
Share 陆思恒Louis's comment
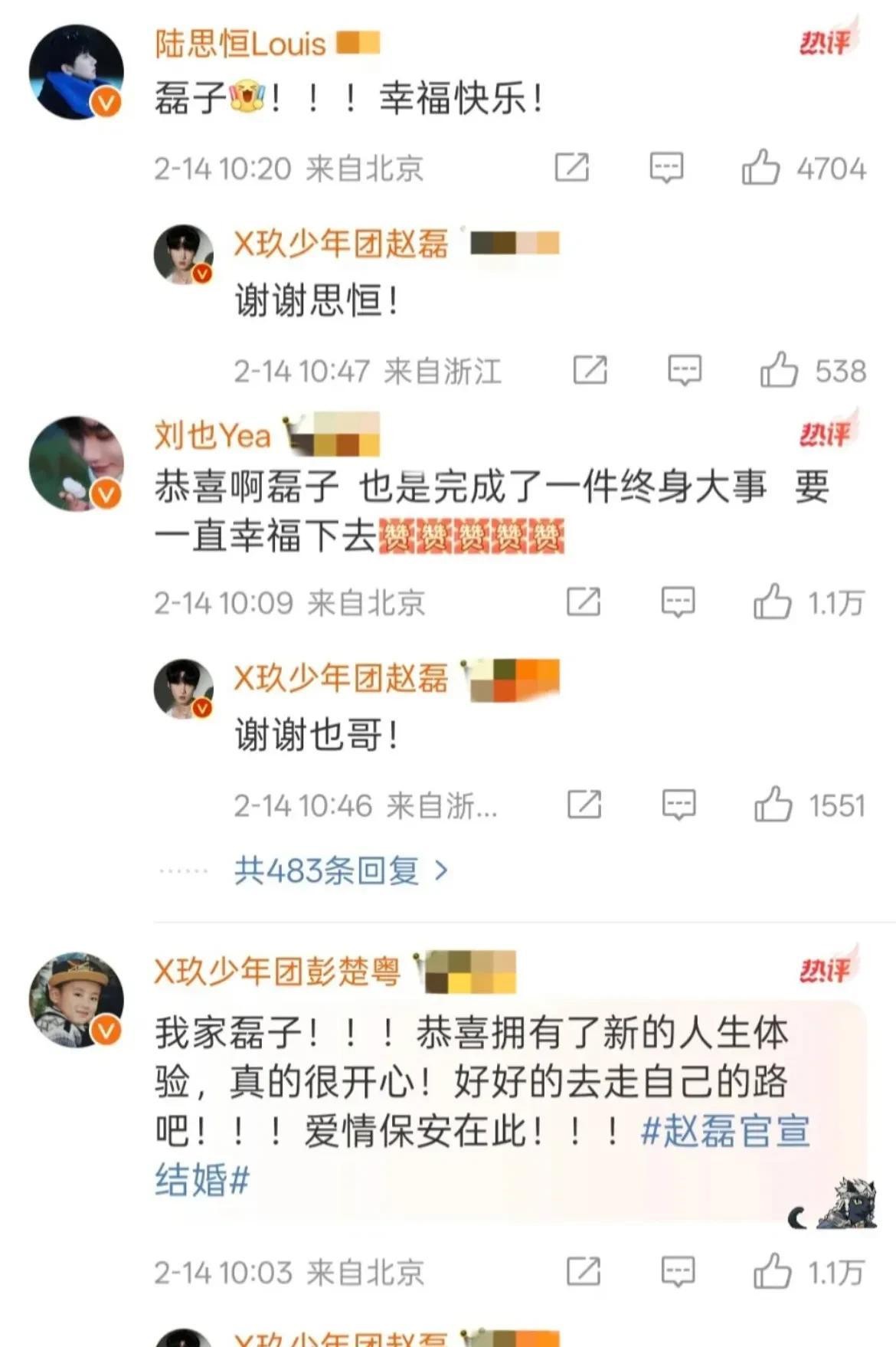[572, 168]
